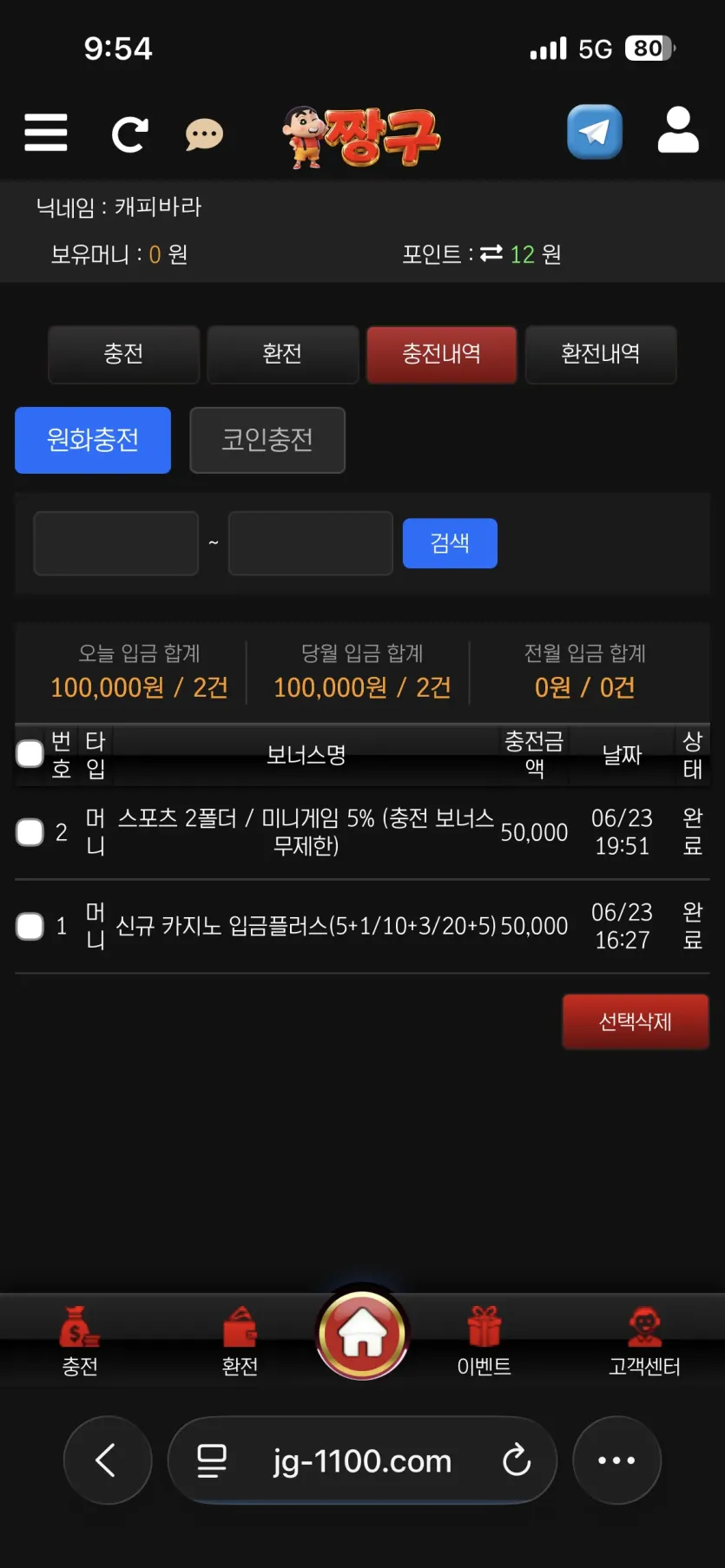
Task: Tap the start date input field
Action: [x=116, y=543]
